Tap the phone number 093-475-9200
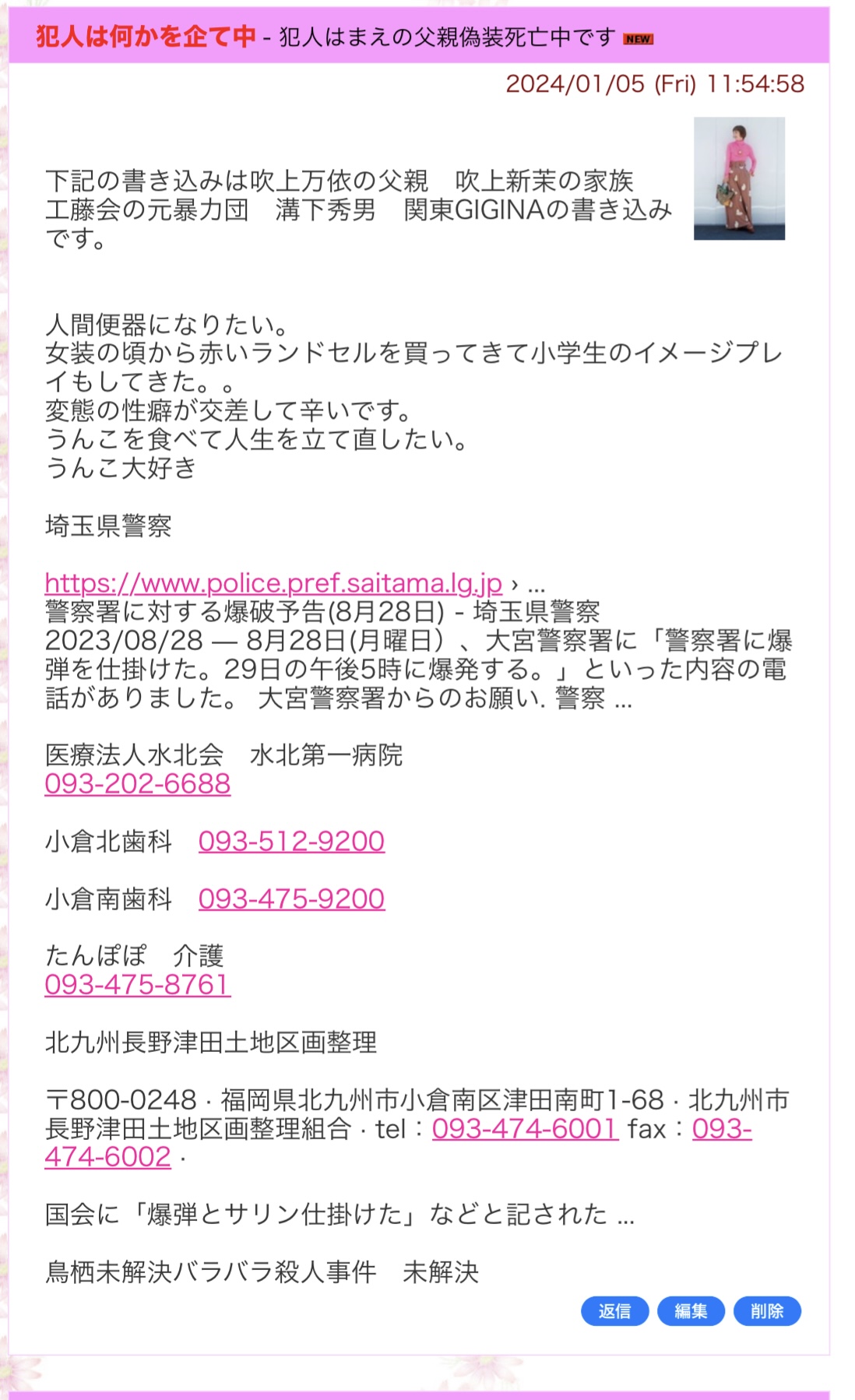Viewport: 855px width, 1400px height. [x=291, y=899]
